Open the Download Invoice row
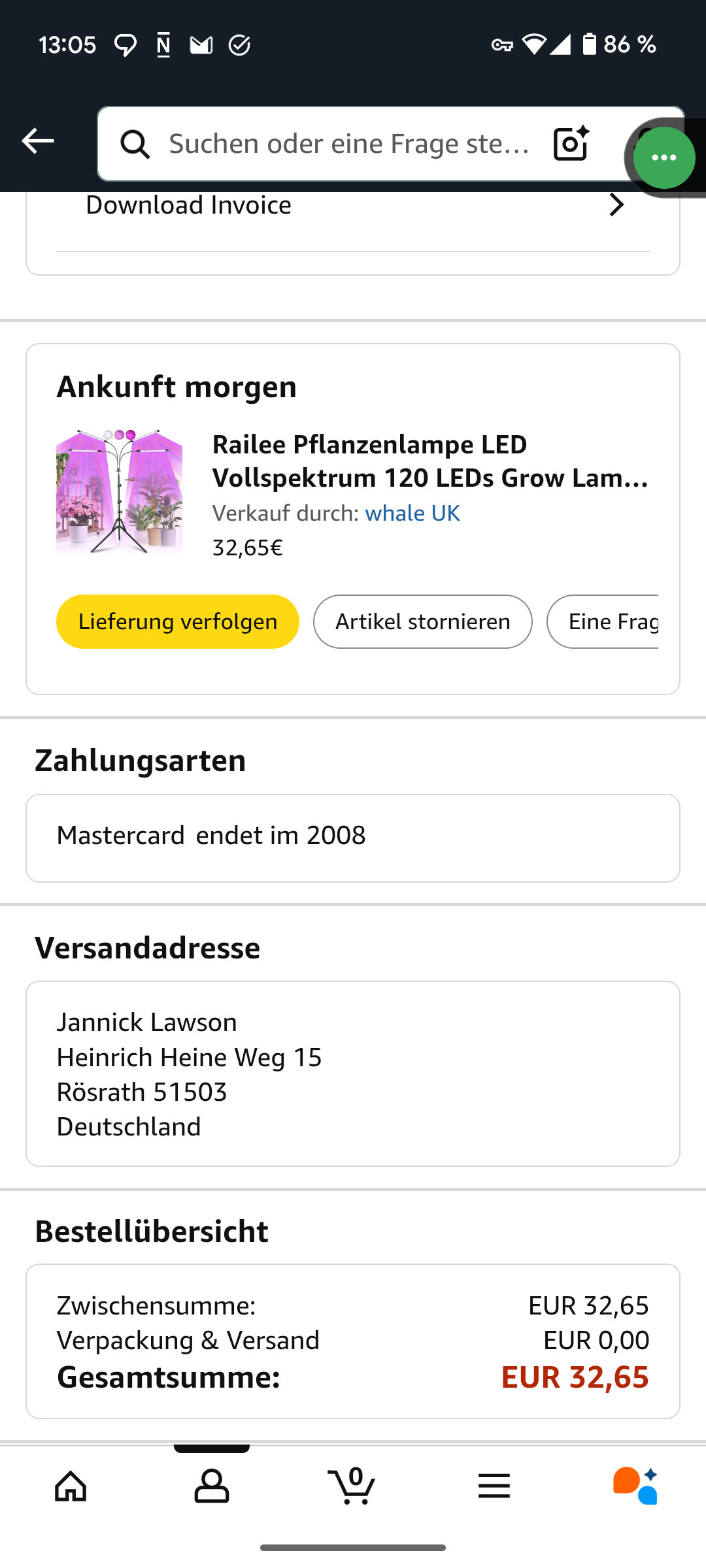 [x=353, y=206]
